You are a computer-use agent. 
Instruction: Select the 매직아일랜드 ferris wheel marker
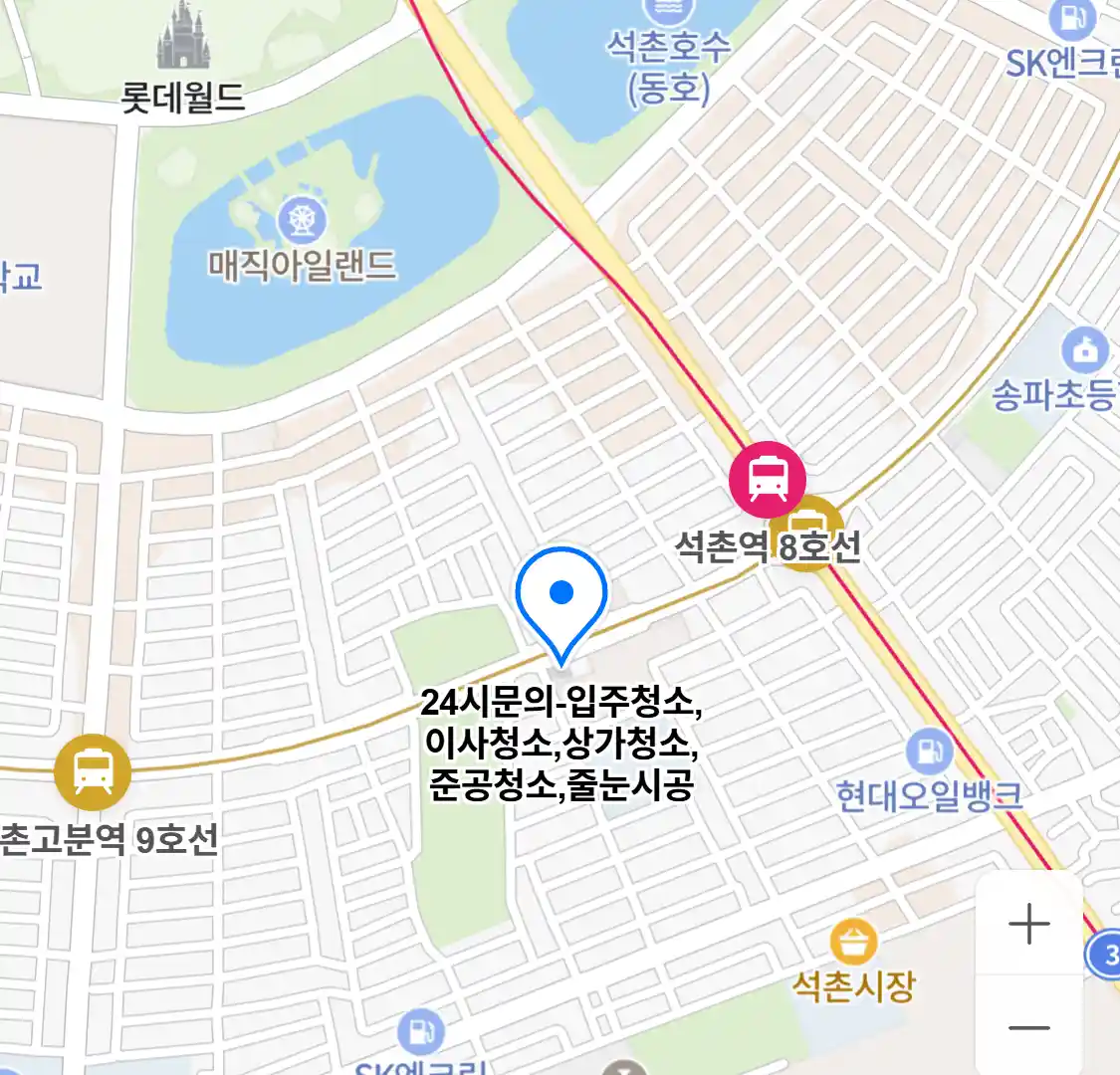coord(303,220)
